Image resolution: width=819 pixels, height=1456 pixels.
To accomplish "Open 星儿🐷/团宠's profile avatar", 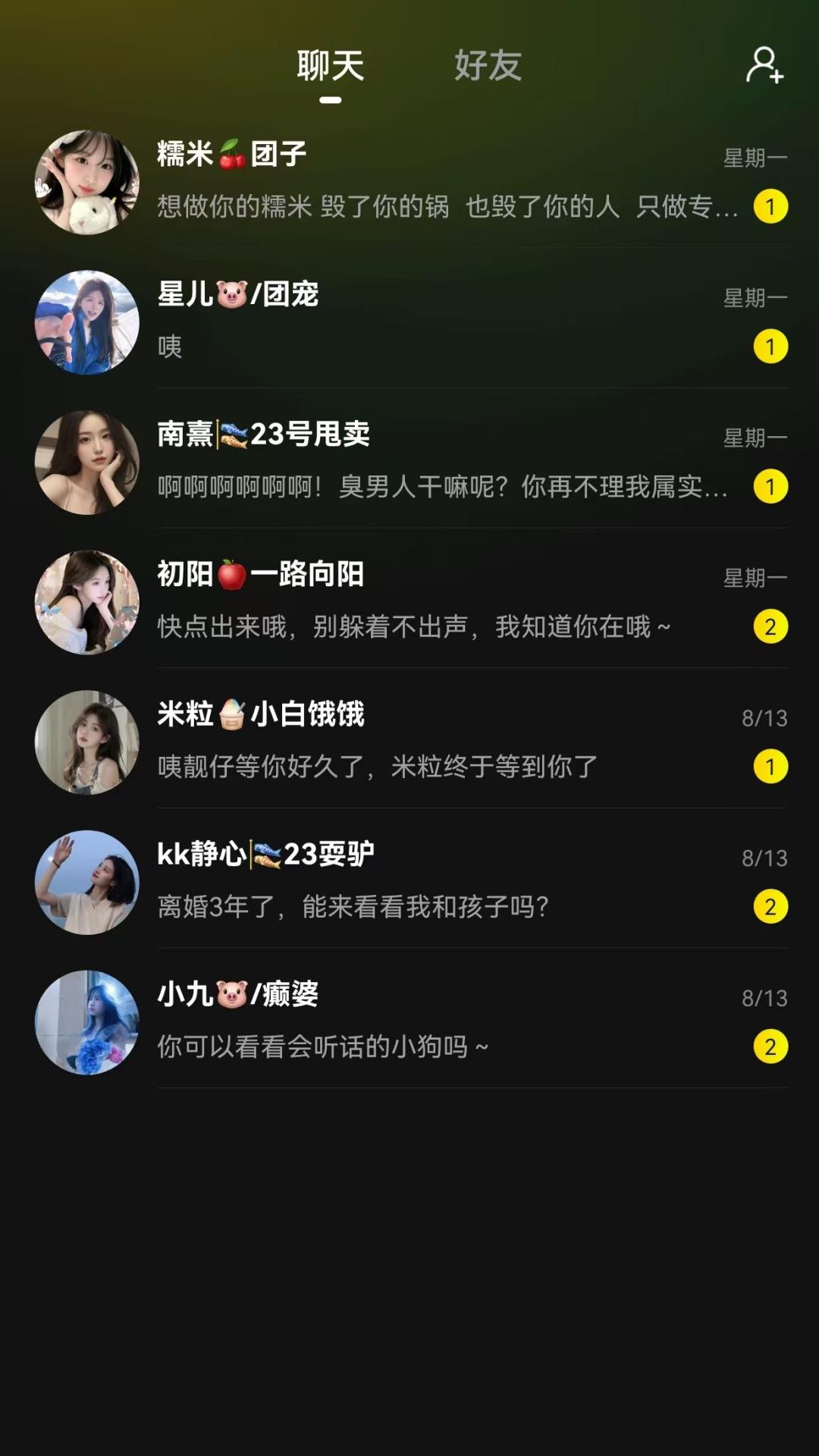I will tap(87, 322).
